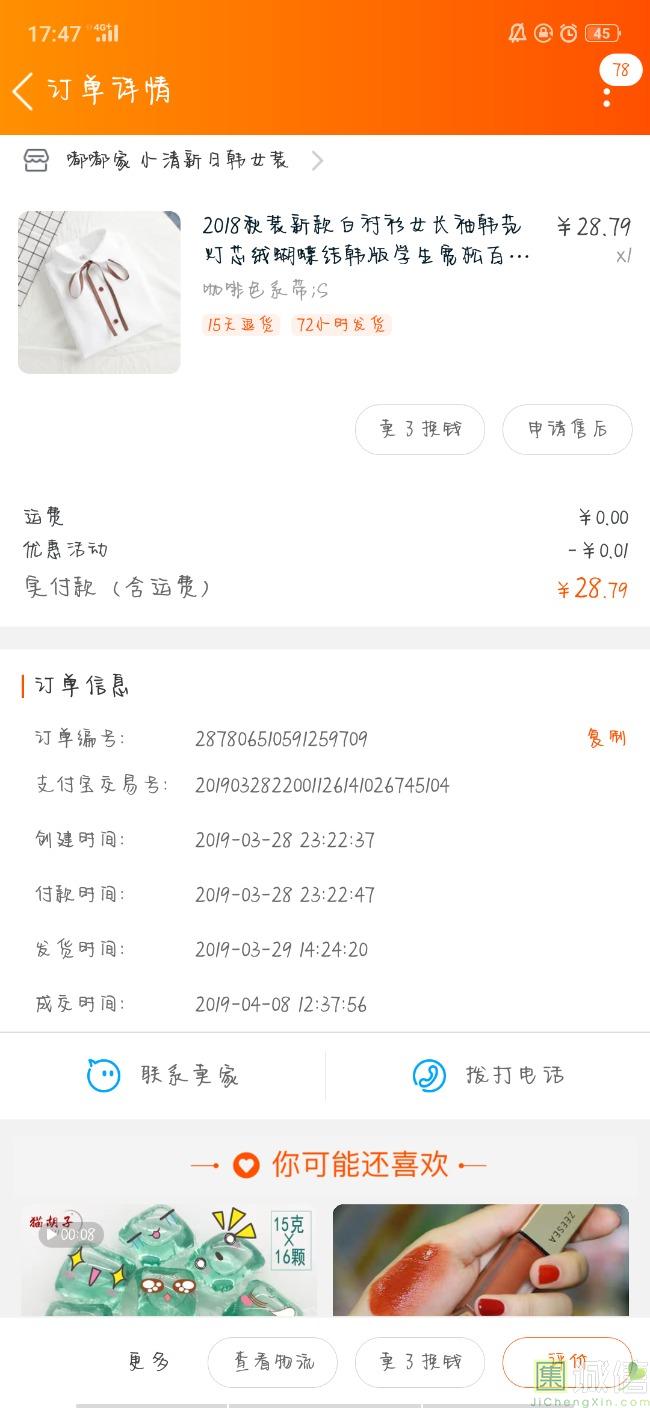
Task: Open the 嘟嘟家 小清新日韩女装 shop
Action: point(176,160)
